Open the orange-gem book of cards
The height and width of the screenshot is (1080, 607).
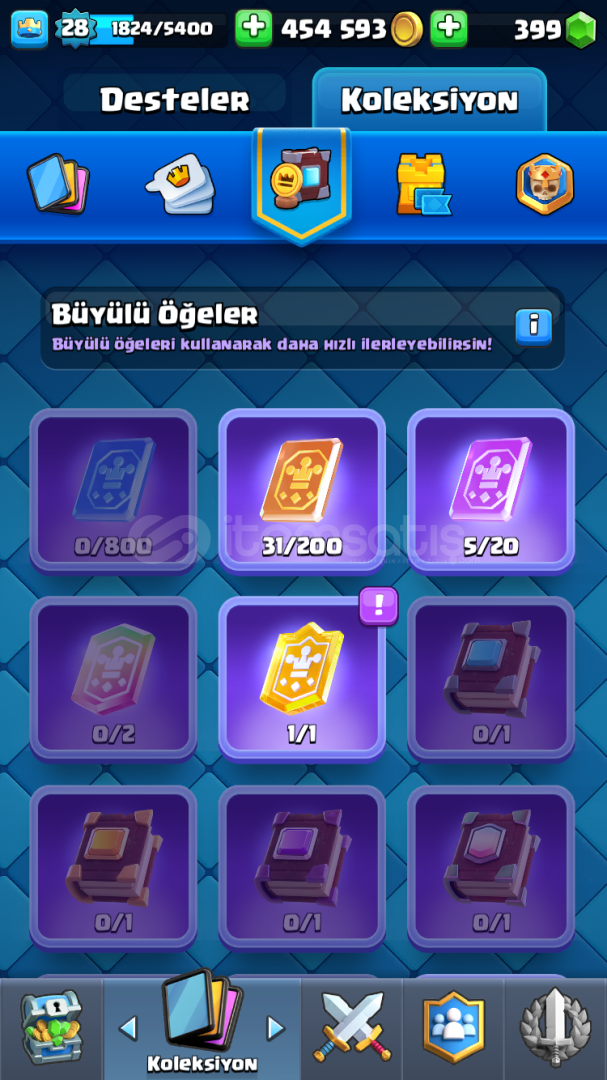[113, 868]
